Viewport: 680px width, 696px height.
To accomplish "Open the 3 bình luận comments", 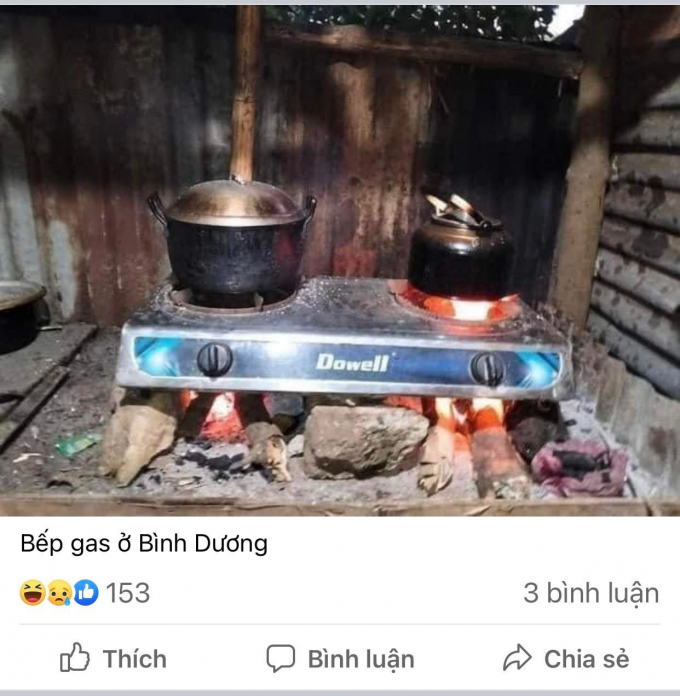I will pos(591,593).
